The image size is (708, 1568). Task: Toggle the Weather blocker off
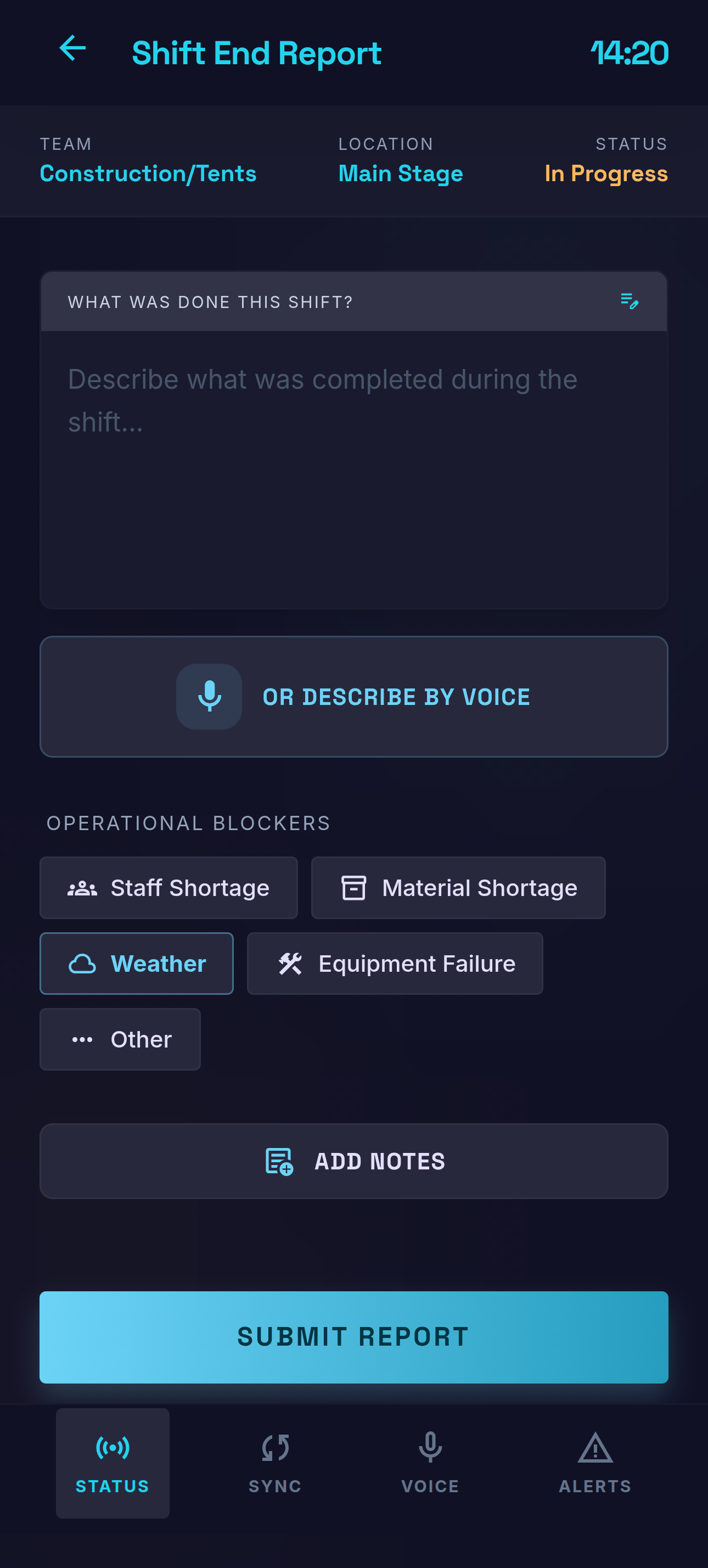click(136, 964)
